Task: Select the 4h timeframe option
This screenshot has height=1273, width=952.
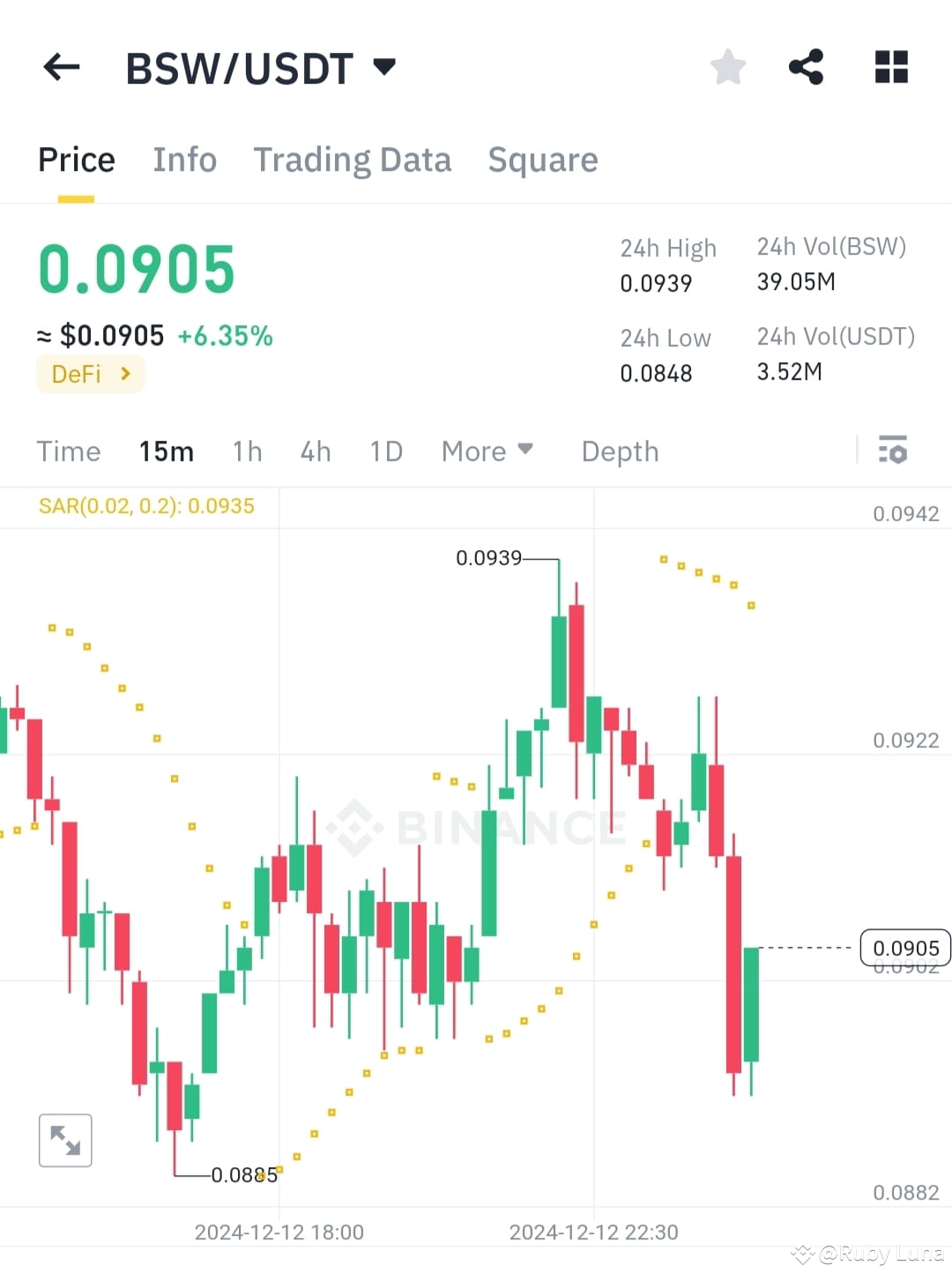Action: pos(316,450)
